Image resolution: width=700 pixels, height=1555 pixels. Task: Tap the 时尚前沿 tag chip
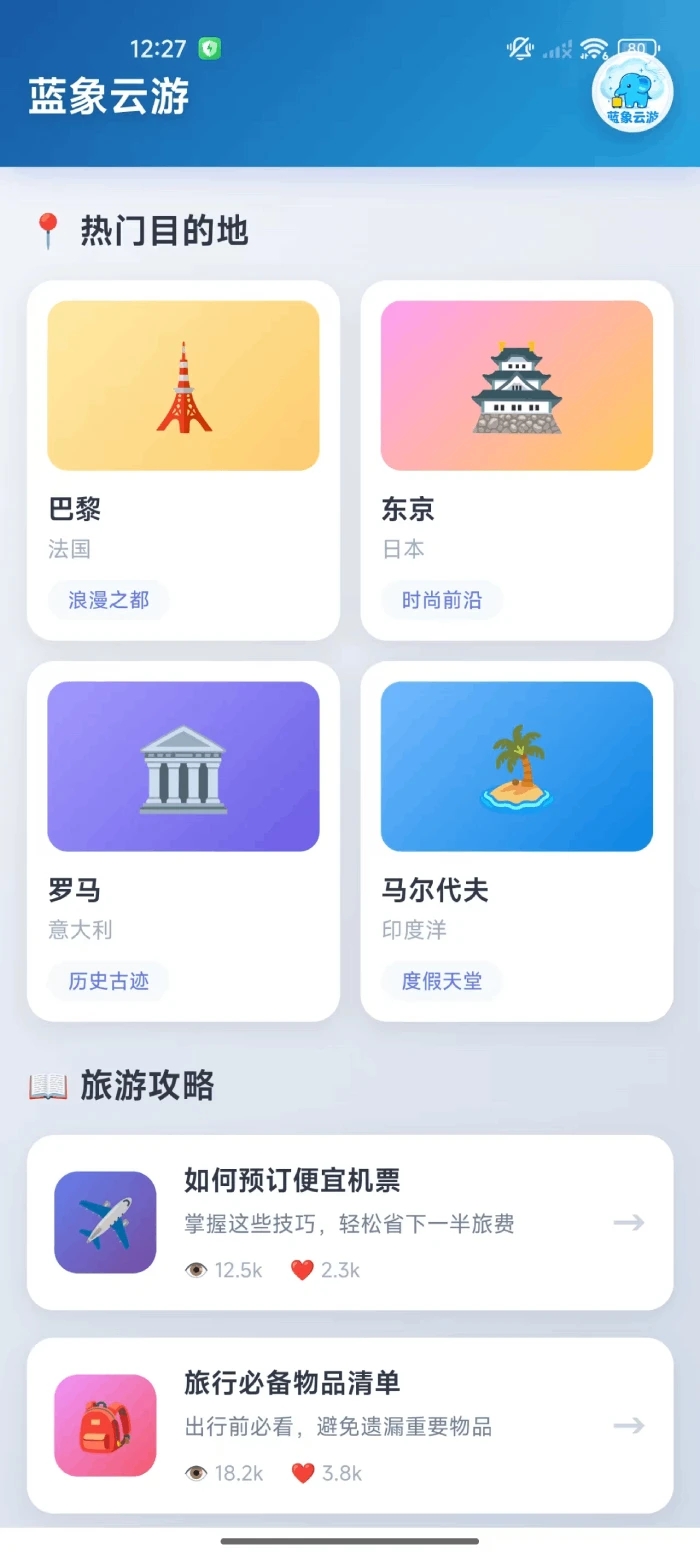[441, 600]
